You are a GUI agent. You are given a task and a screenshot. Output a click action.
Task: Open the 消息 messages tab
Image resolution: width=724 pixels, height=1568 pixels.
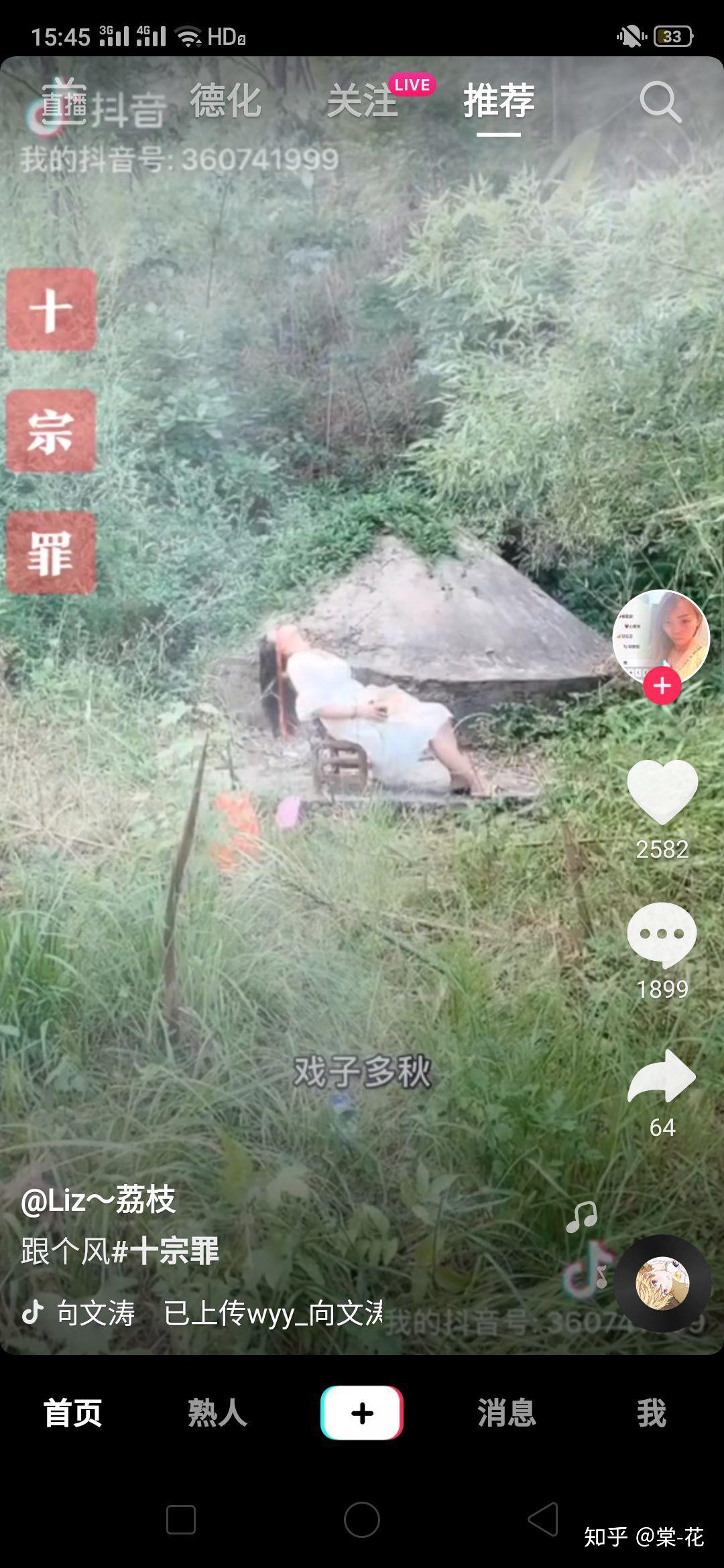(507, 1413)
